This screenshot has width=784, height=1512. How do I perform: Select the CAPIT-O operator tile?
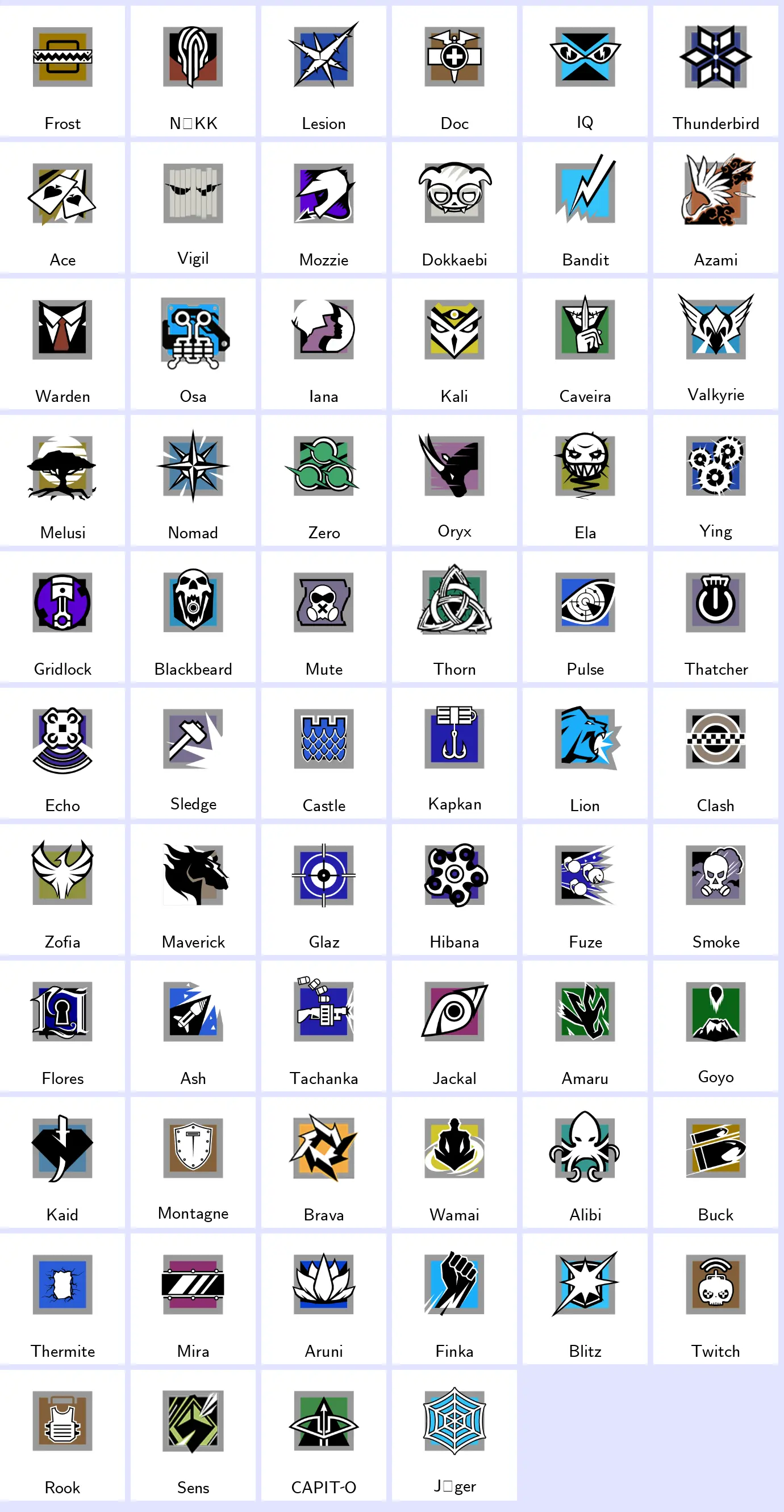[323, 1435]
